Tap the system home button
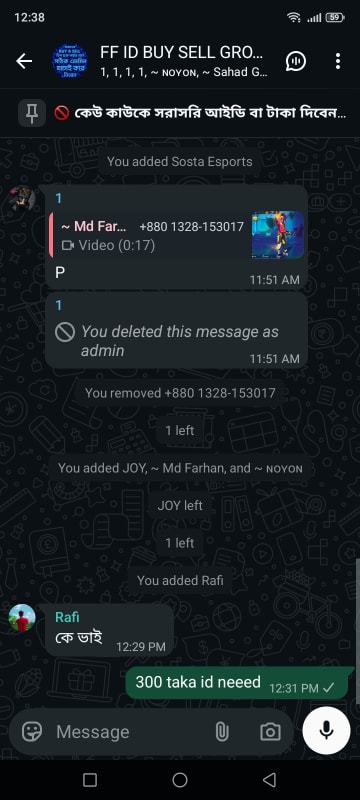Viewport: 360px width, 800px height. 180,780
